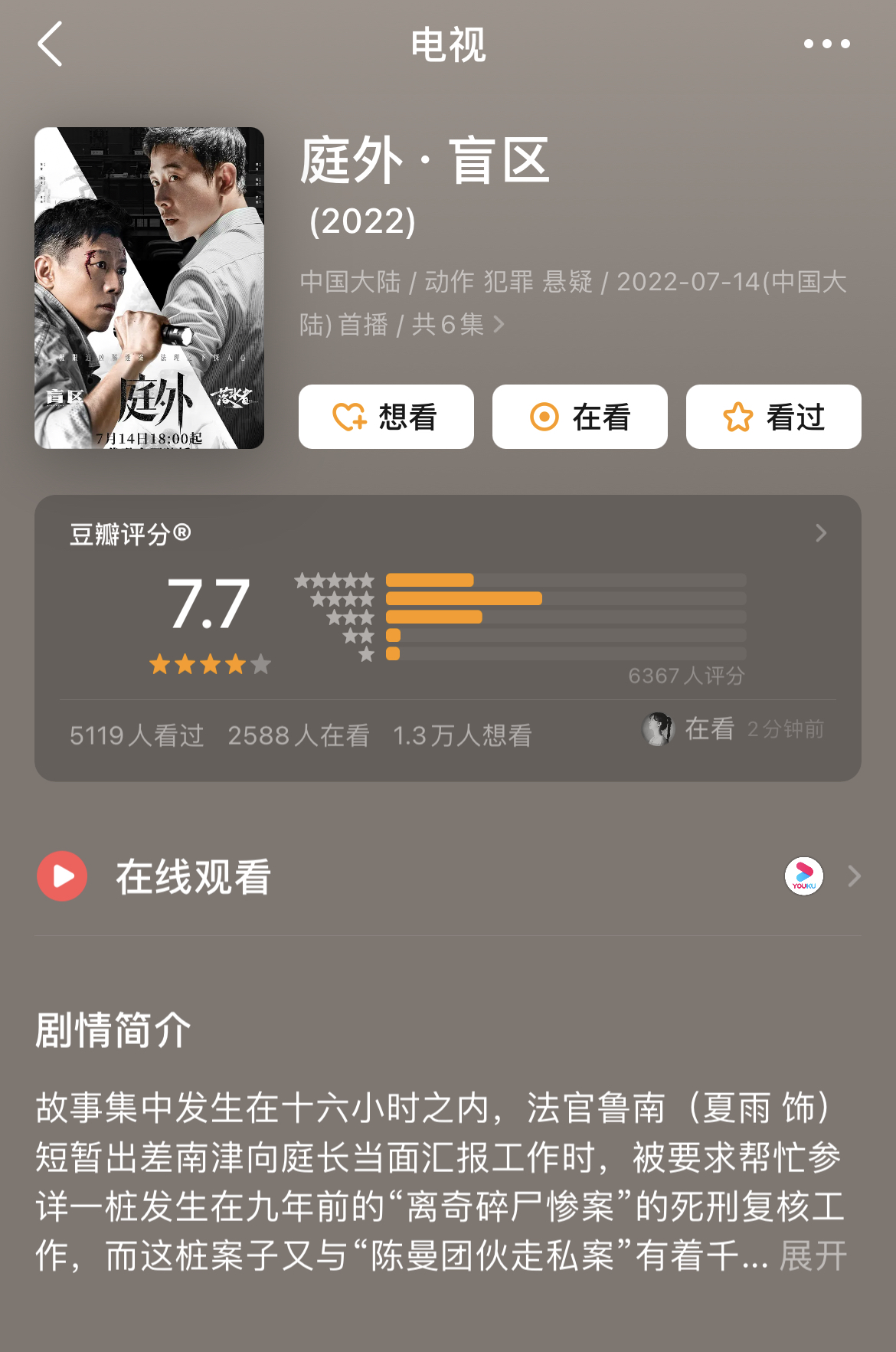
Task: Open the 在线观看 row
Action: pyautogui.click(x=448, y=876)
